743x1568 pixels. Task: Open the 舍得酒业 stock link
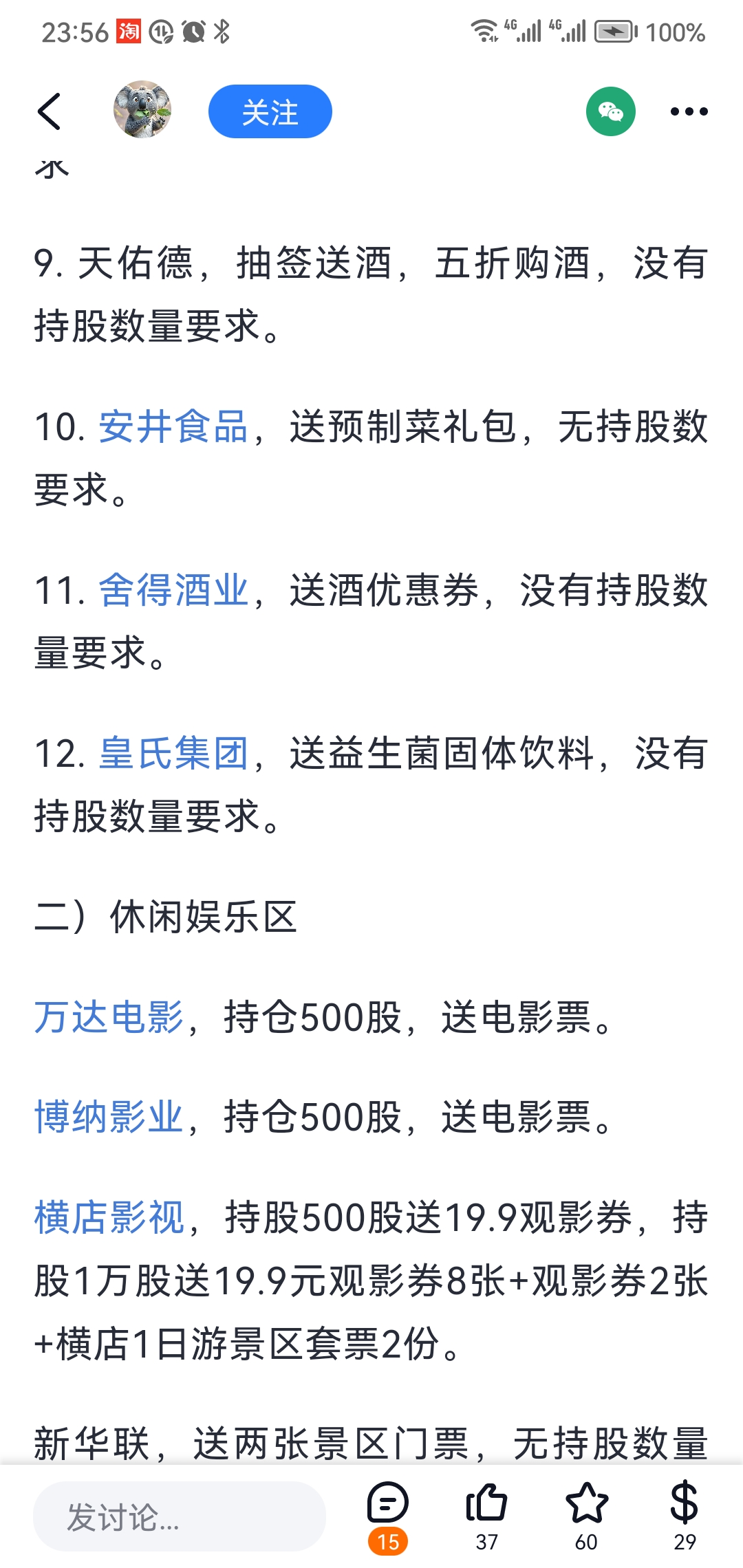pyautogui.click(x=173, y=590)
